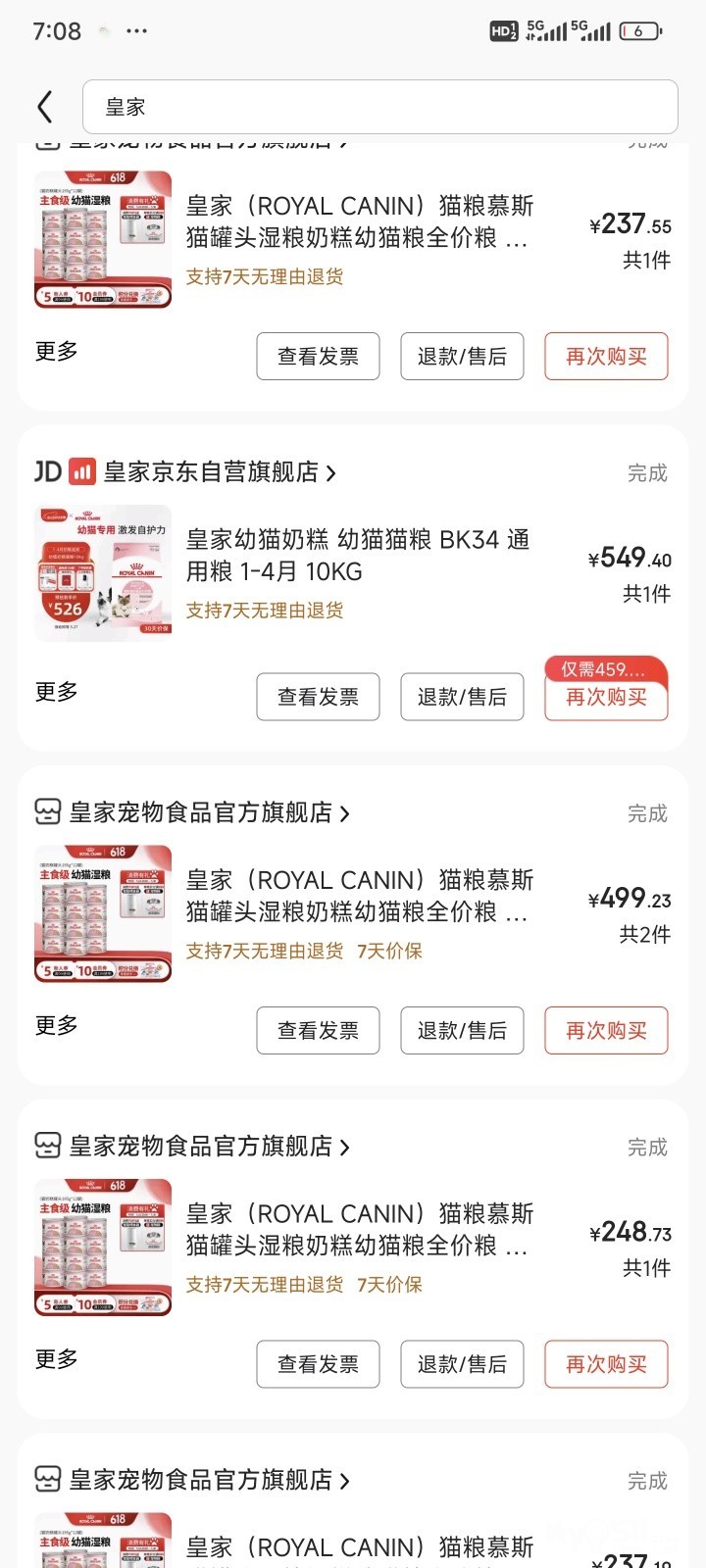Viewport: 706px width, 1568px height.
Task: Tap 查看发票 for the ¥237.55 order
Action: coord(318,356)
